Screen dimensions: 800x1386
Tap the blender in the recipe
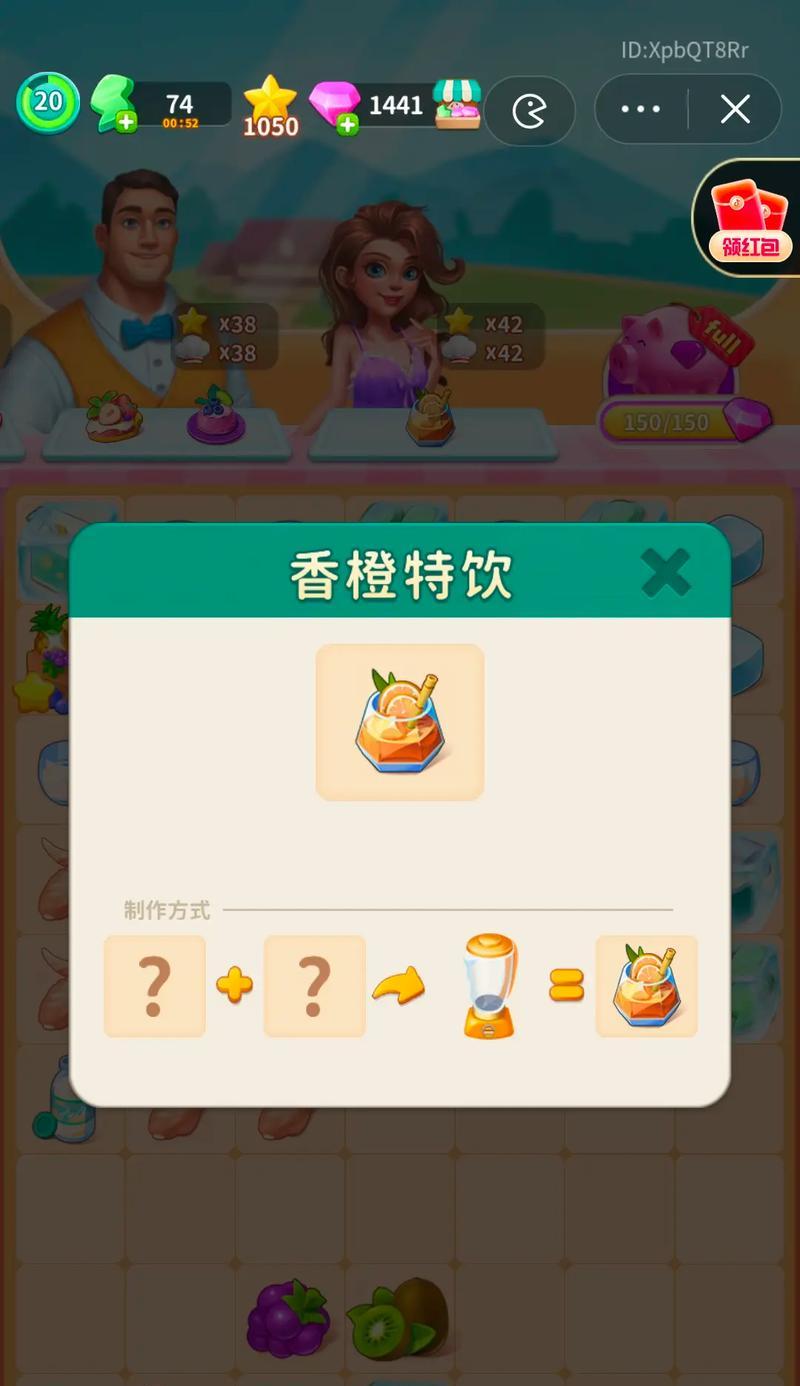[x=490, y=986]
